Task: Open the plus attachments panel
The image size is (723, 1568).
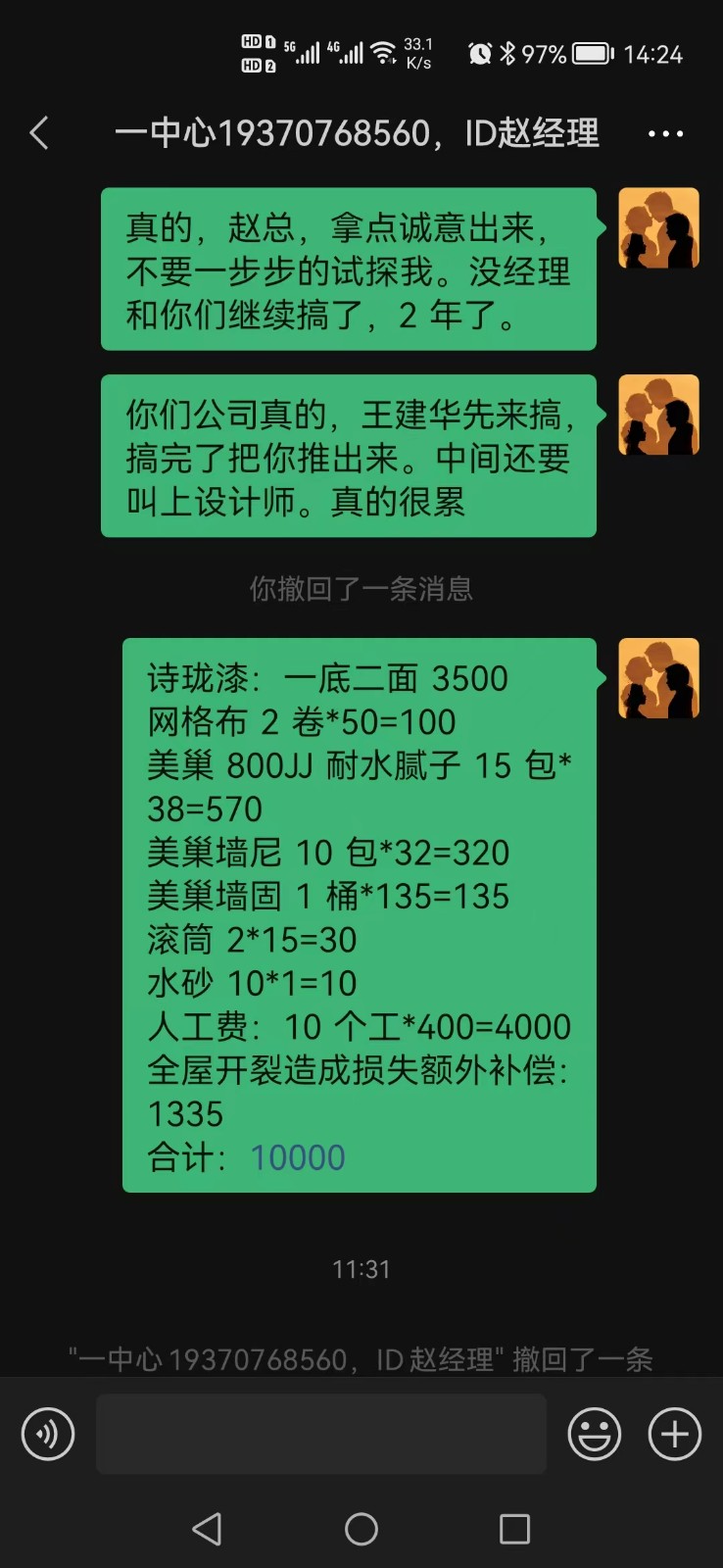Action: [x=675, y=1434]
